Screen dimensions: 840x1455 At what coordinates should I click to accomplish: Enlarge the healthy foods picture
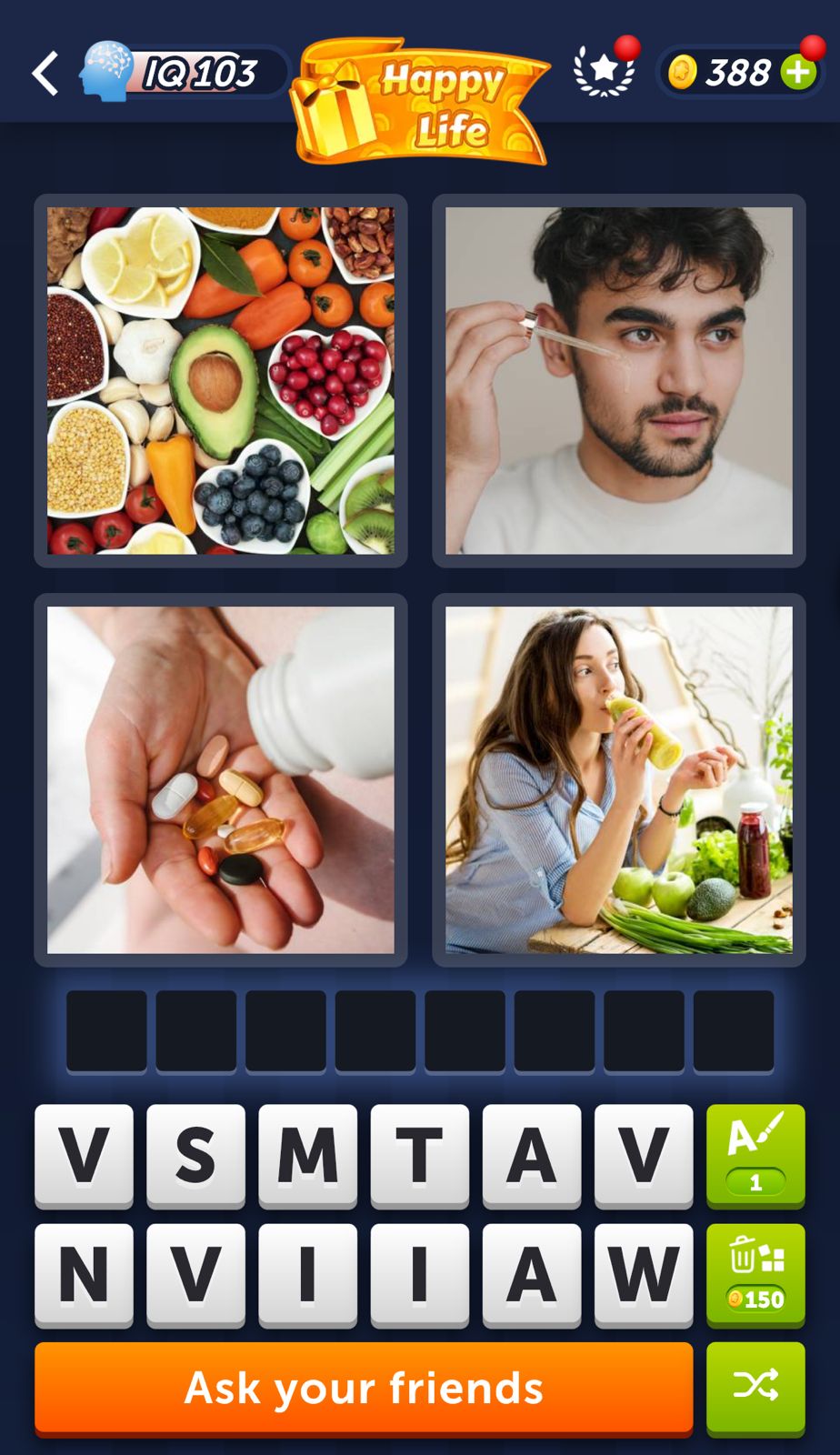click(221, 381)
